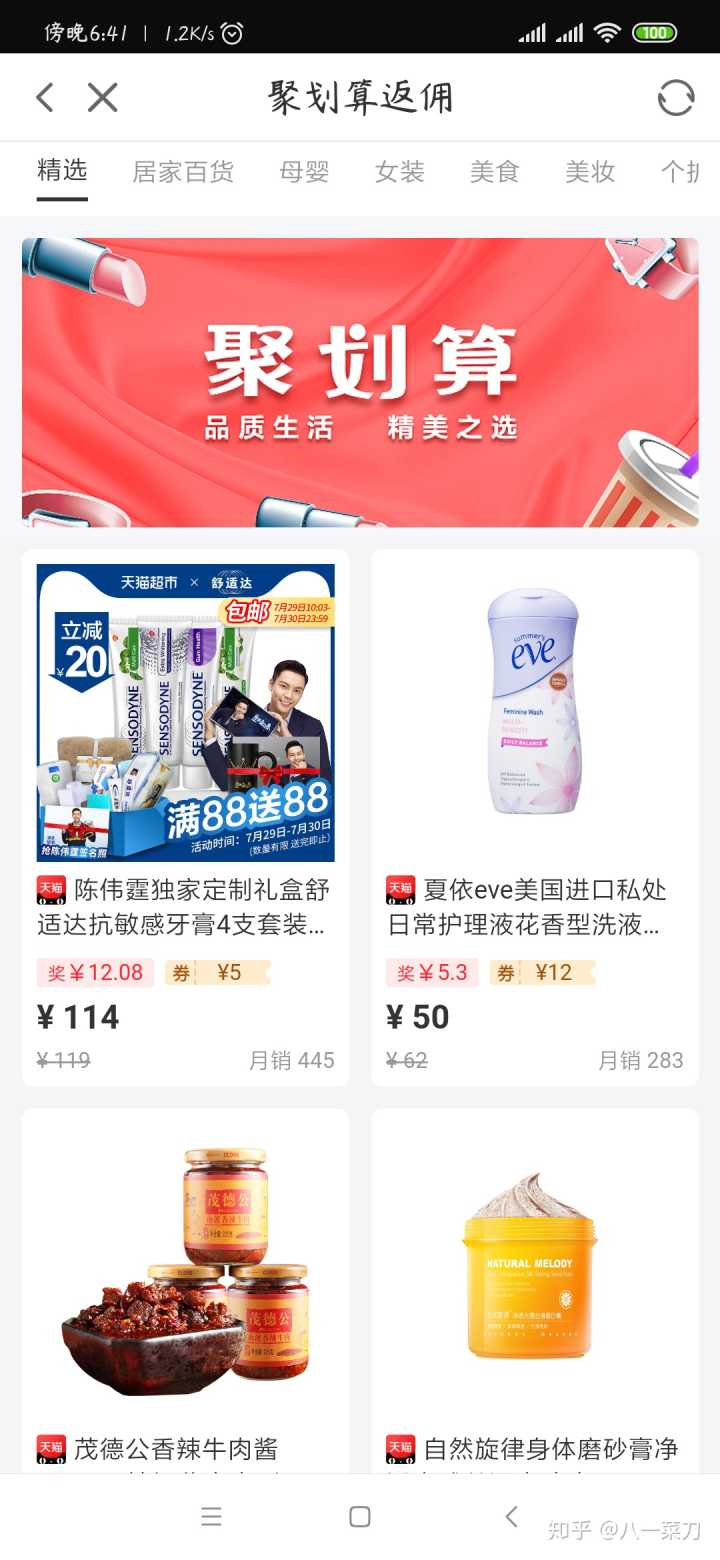Switch to the 女装 tab
The image size is (720, 1560).
399,172
